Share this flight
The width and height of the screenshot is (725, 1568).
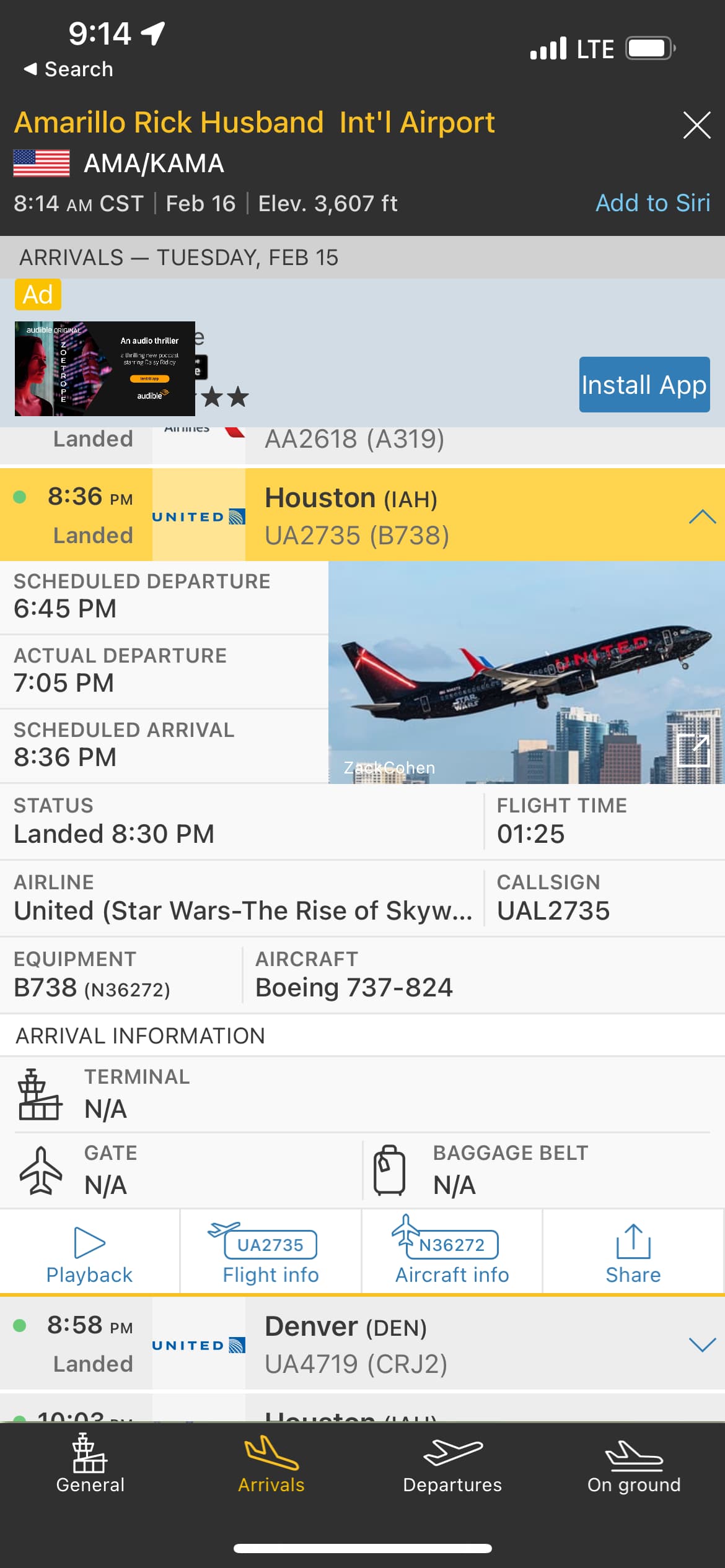(x=633, y=1252)
